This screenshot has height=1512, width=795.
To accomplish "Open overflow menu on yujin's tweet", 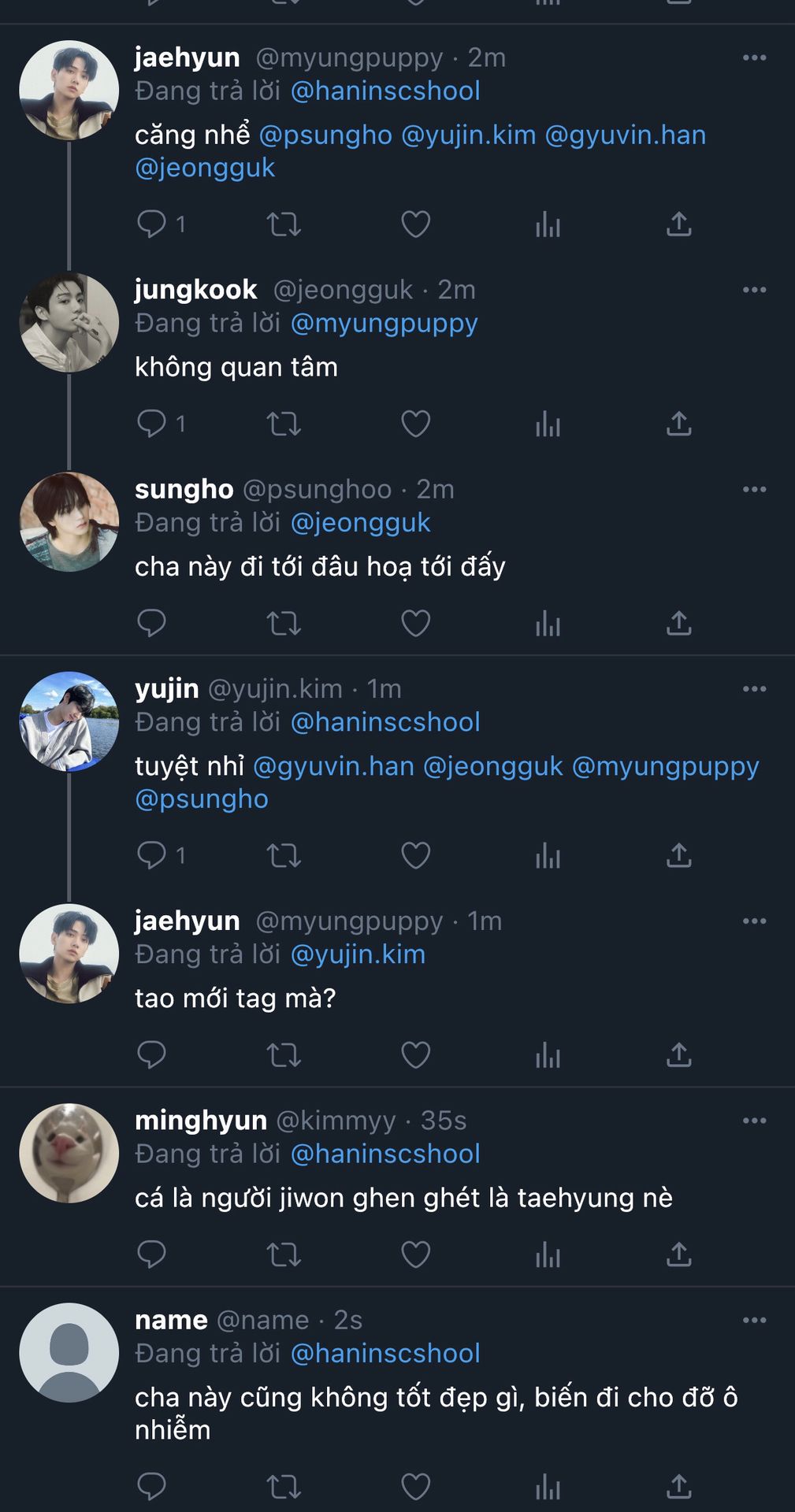I will pyautogui.click(x=754, y=688).
